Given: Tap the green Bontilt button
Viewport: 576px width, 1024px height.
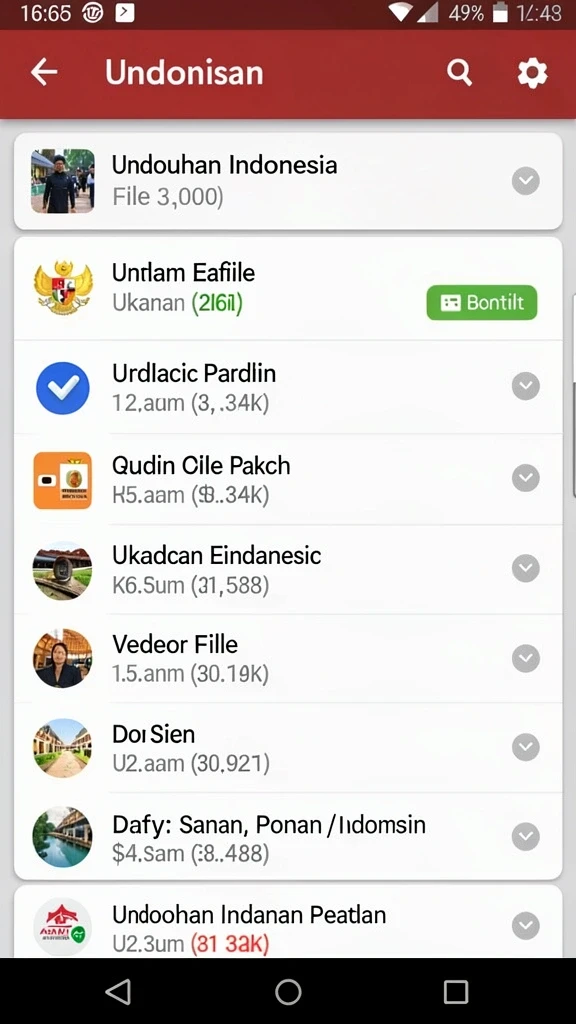Looking at the screenshot, I should coord(482,302).
